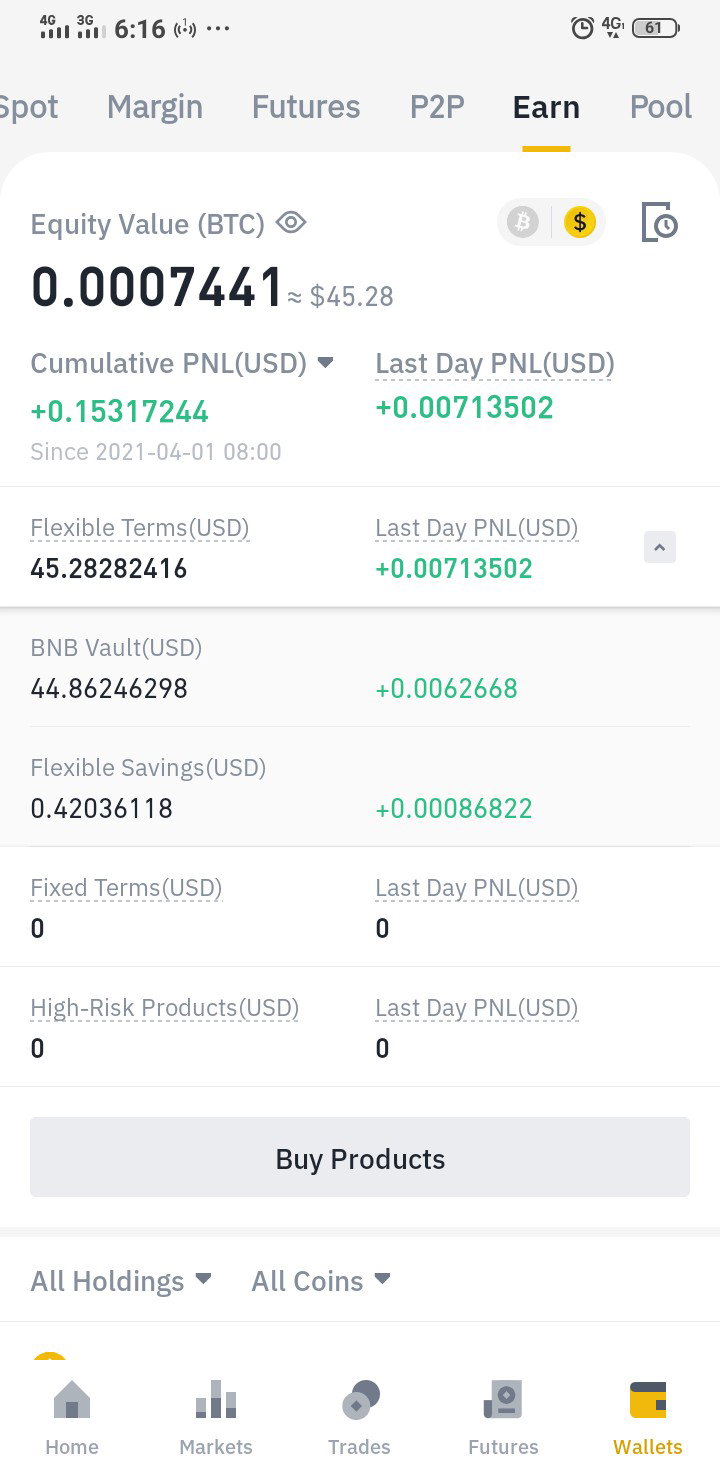Switch to the Spot tab
Viewport: 720px width, 1460px height.
point(28,107)
